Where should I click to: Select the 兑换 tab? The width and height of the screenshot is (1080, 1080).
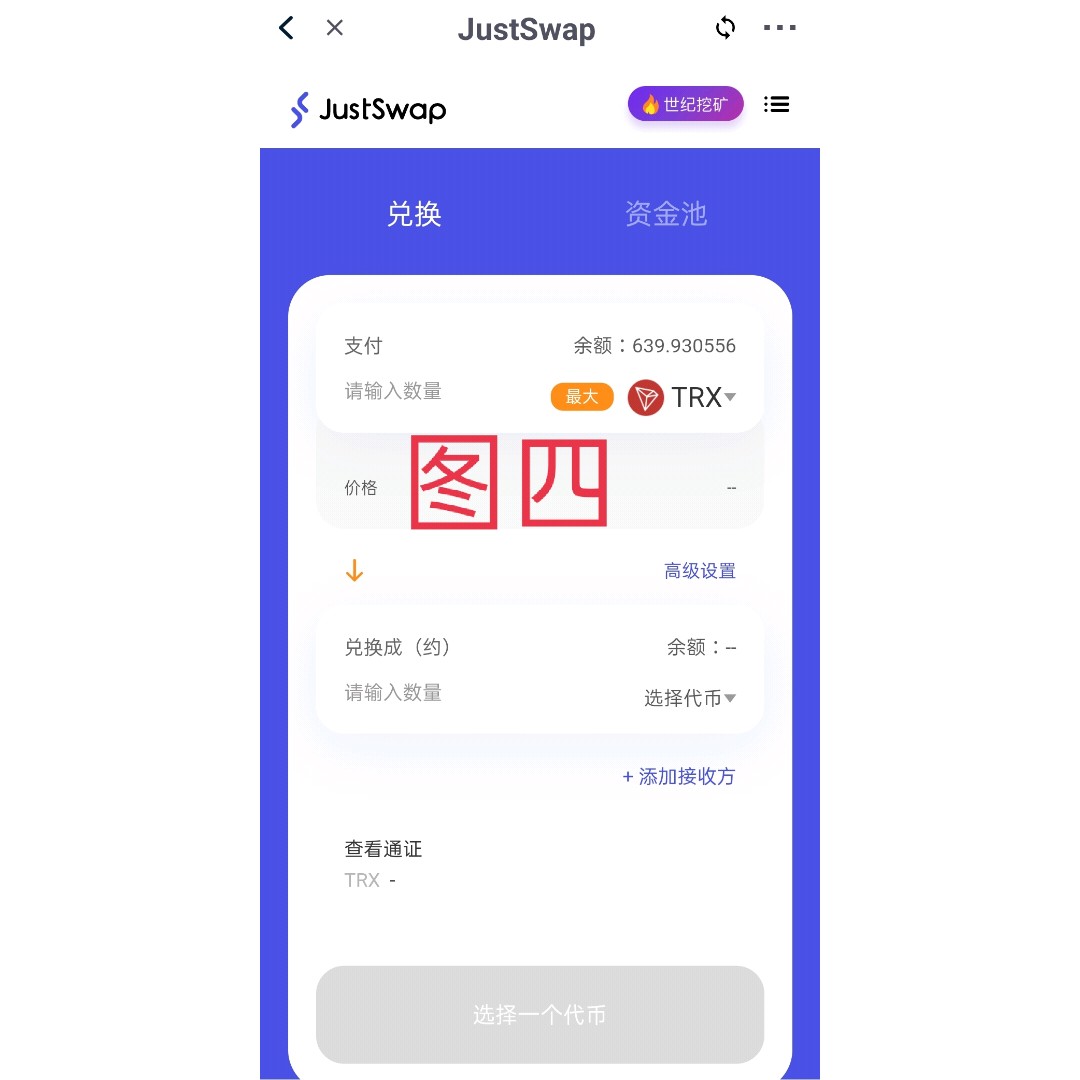(x=414, y=214)
